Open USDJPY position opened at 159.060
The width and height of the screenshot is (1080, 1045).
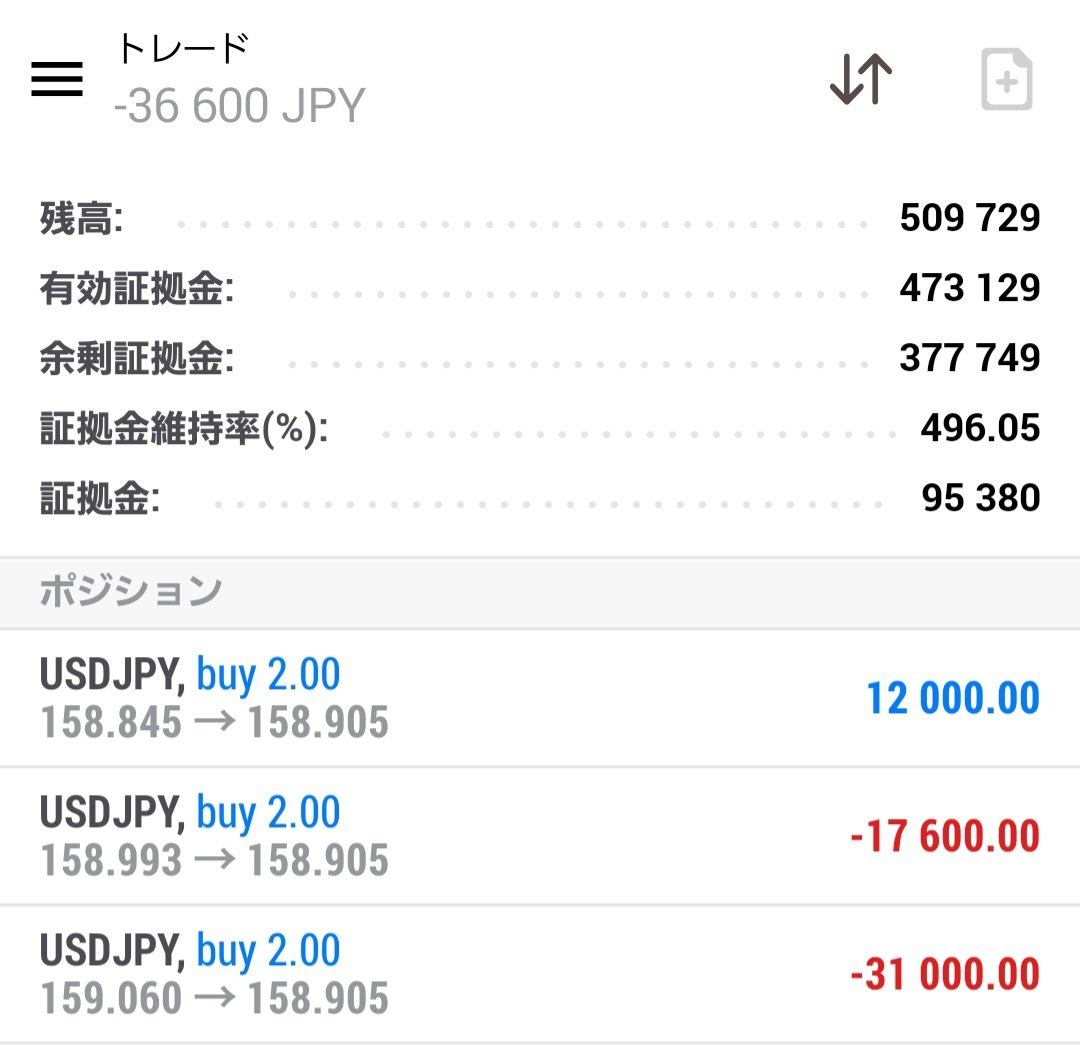tap(540, 973)
